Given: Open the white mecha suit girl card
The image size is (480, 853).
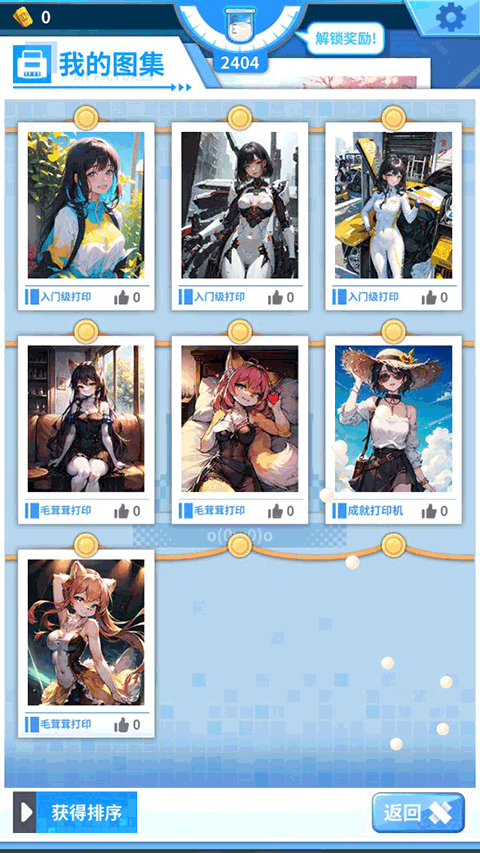Looking at the screenshot, I should 239,216.
